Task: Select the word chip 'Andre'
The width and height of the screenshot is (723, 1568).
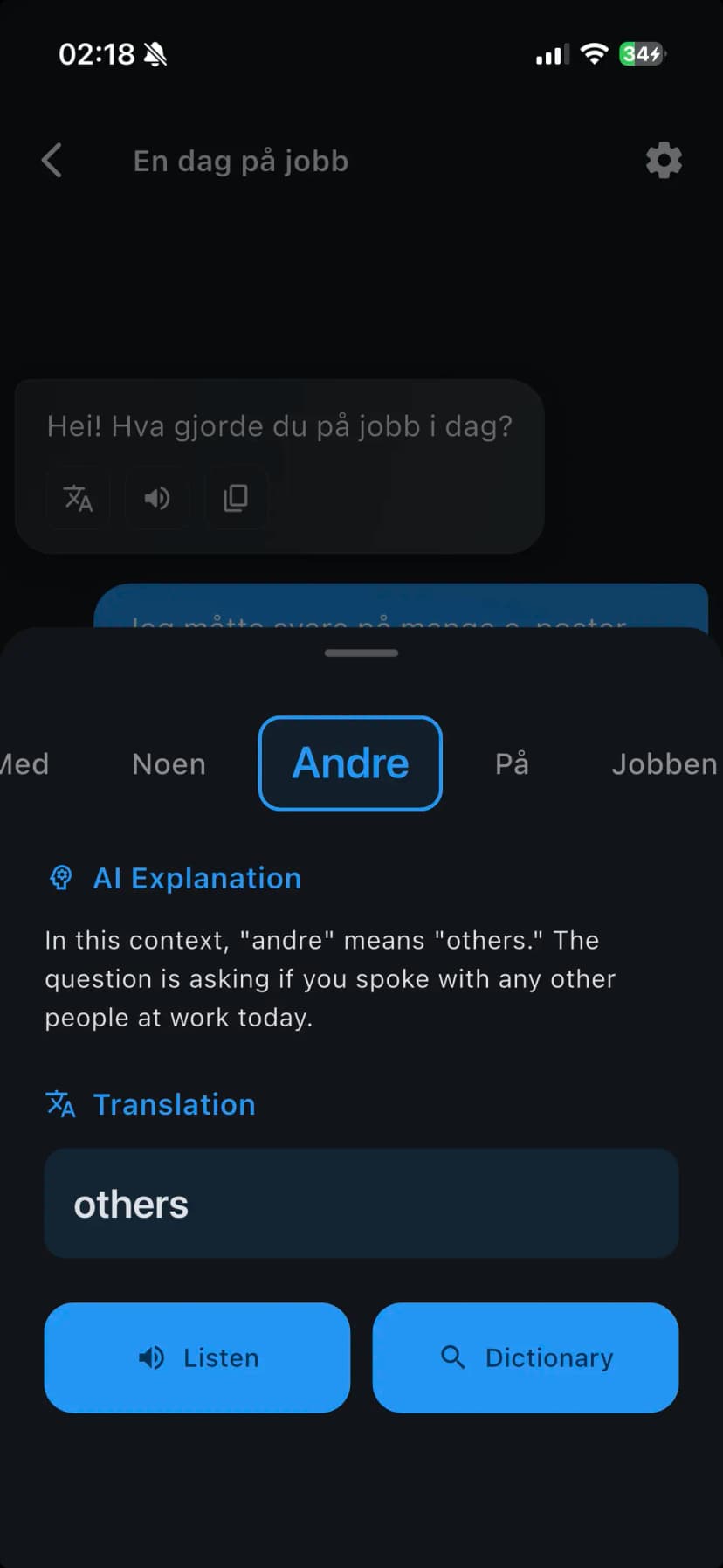Action: point(349,763)
